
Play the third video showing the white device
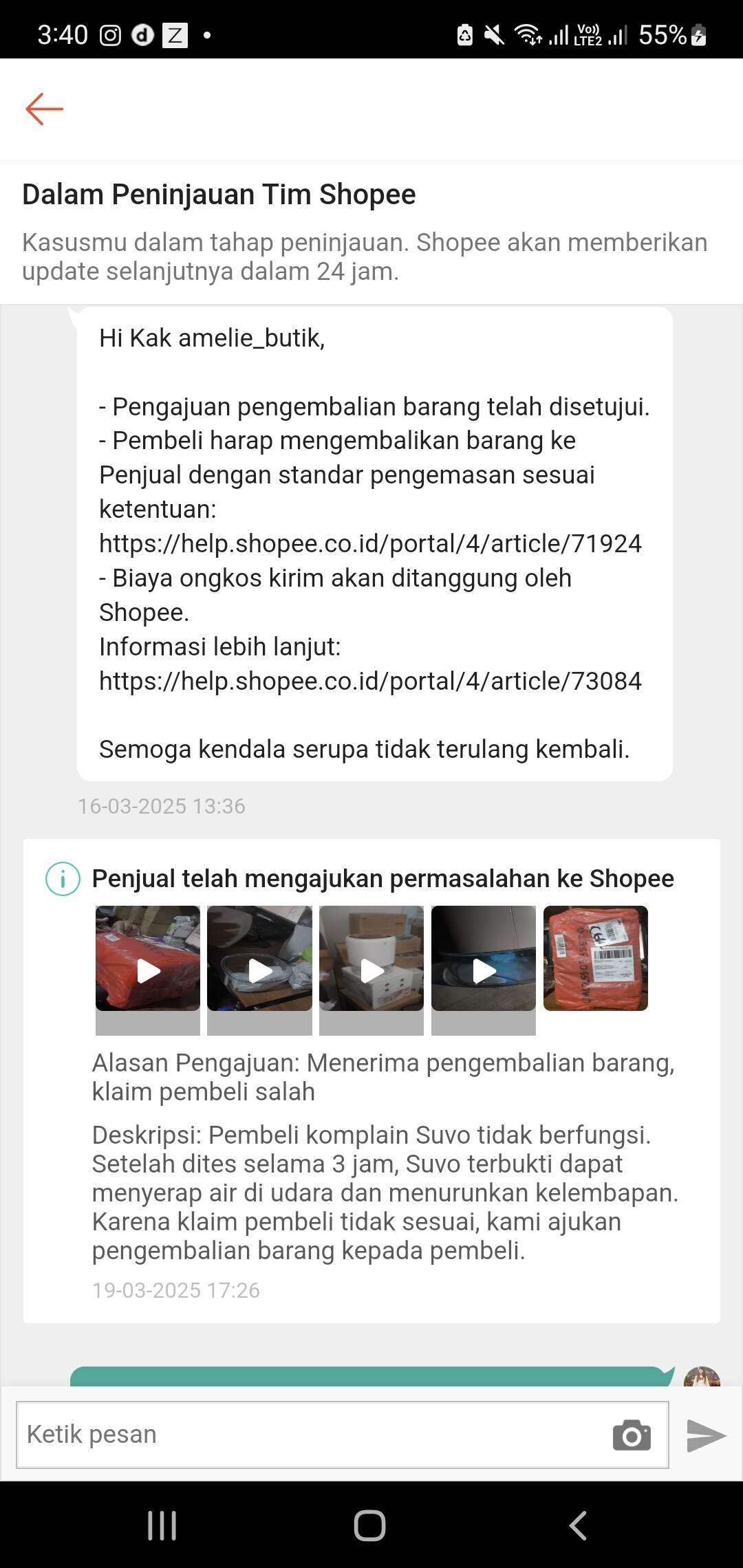pos(371,958)
